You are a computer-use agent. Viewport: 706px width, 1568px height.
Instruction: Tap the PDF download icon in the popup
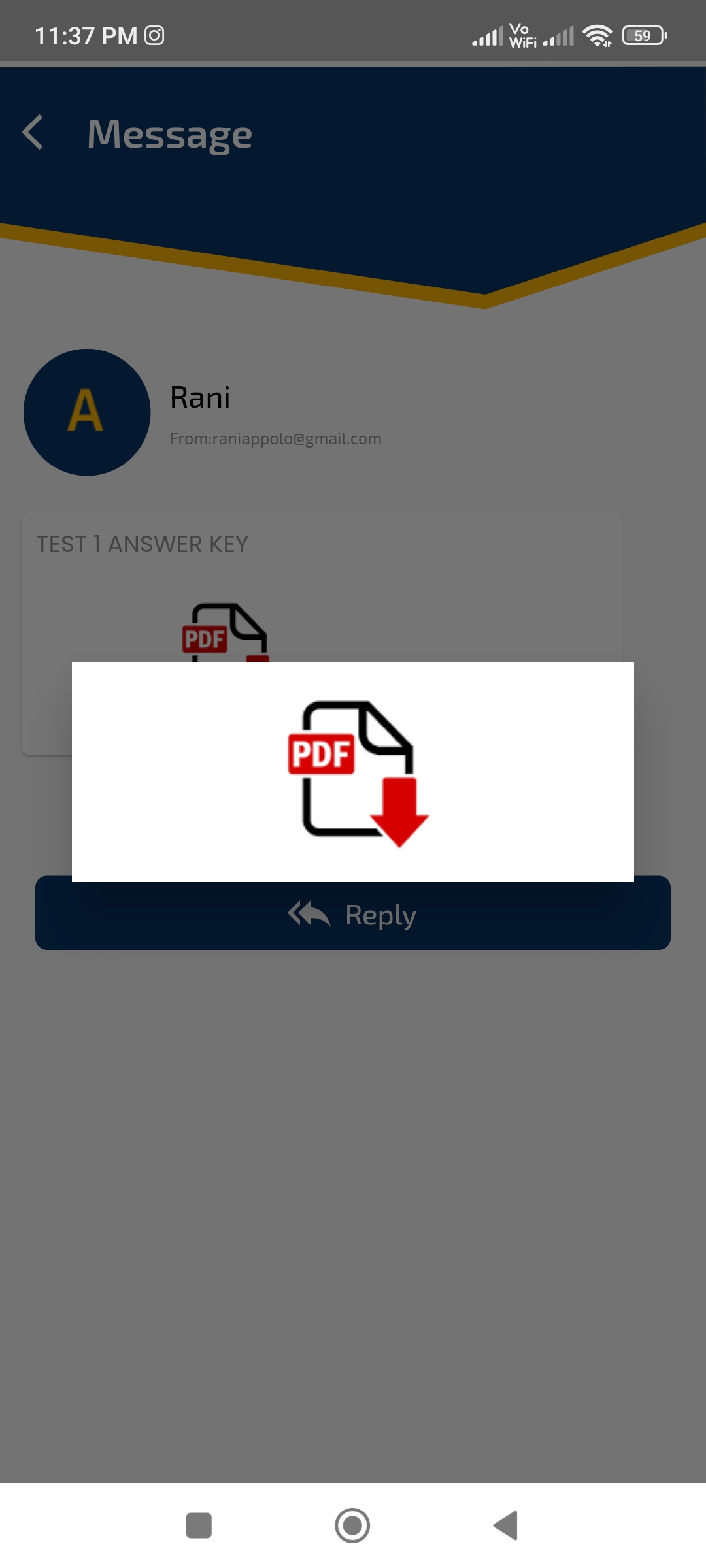pos(358,773)
